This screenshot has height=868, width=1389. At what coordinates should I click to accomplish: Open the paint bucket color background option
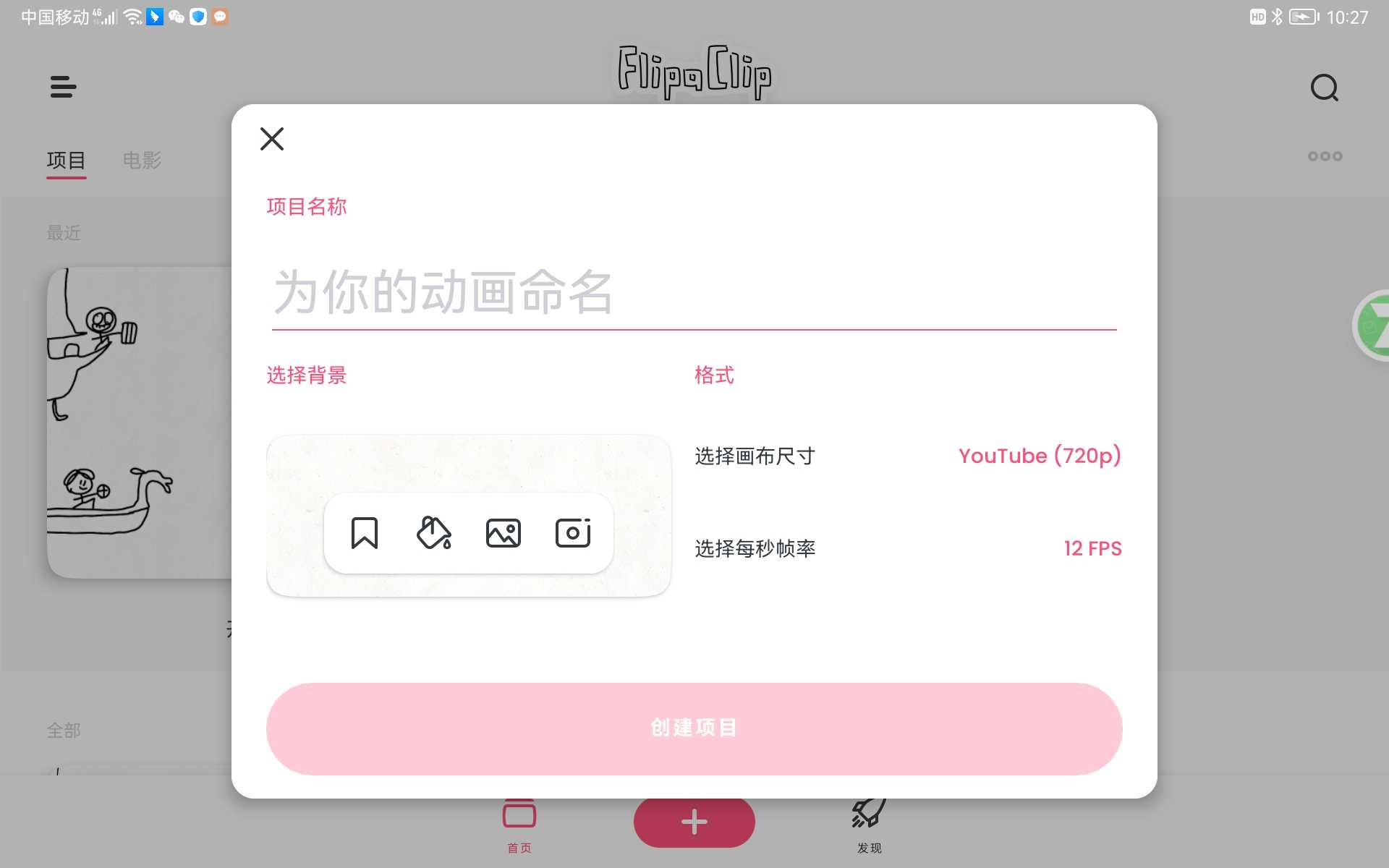(434, 534)
